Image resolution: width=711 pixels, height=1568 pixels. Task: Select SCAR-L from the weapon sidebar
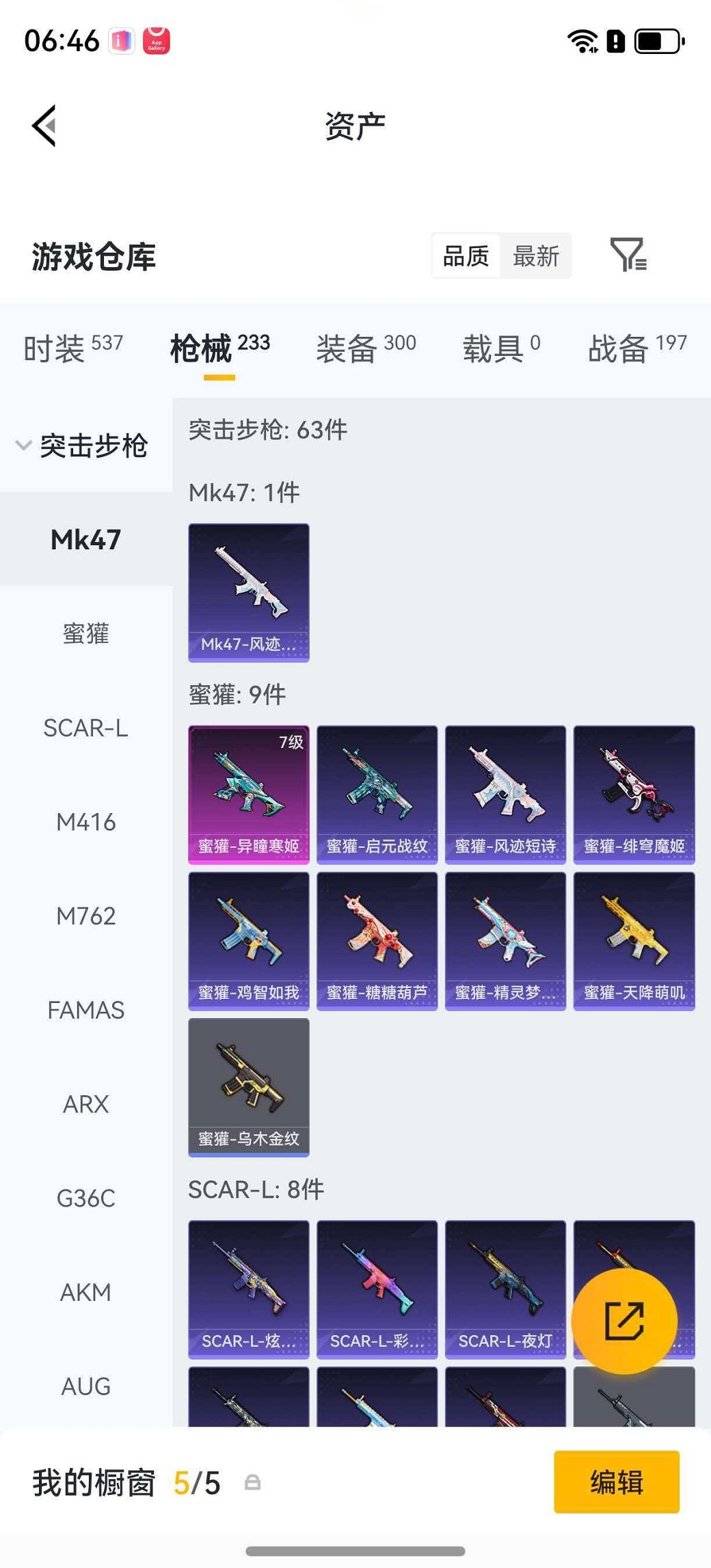[x=86, y=728]
